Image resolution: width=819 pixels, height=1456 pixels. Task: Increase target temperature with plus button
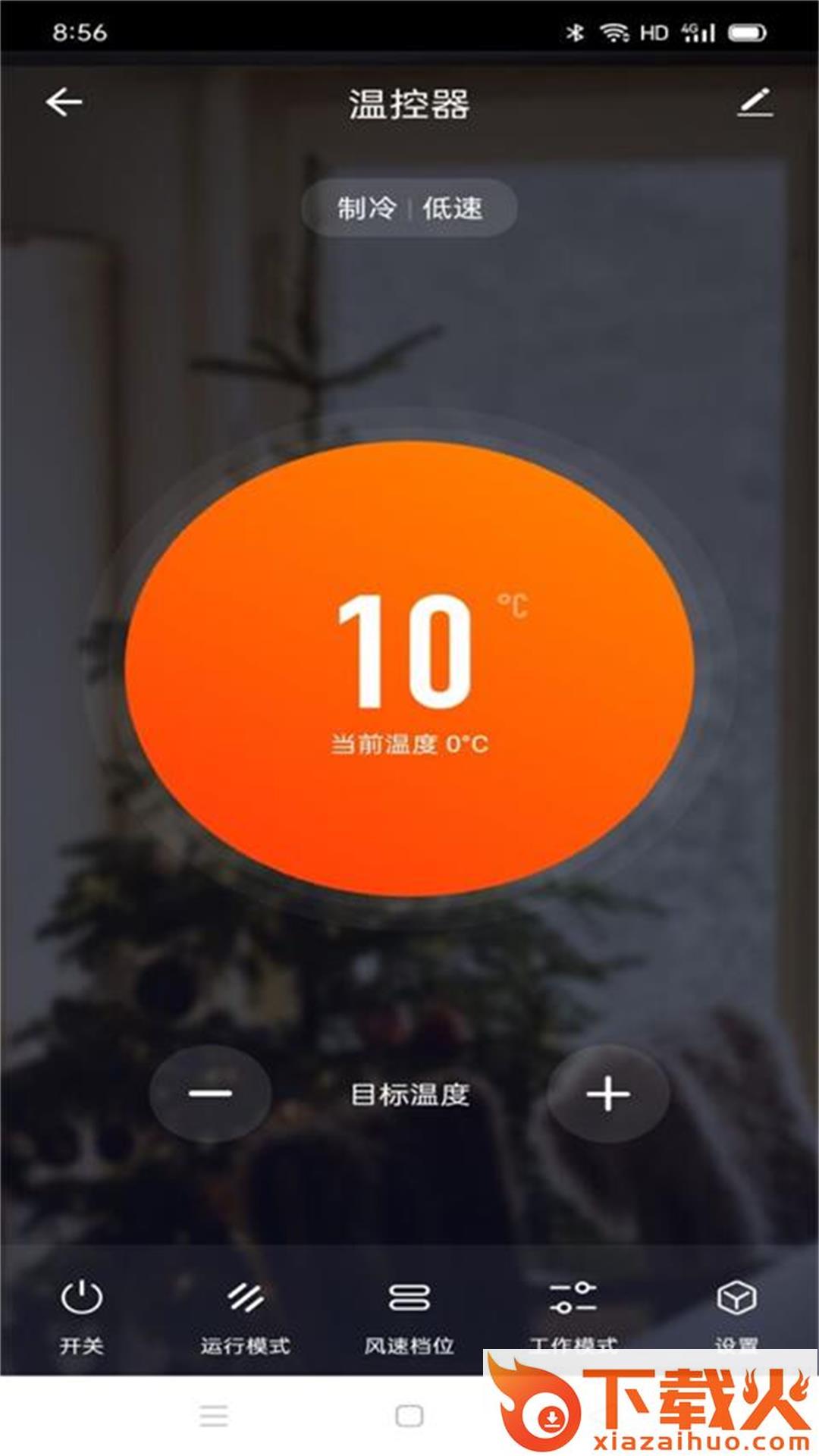pos(608,1094)
